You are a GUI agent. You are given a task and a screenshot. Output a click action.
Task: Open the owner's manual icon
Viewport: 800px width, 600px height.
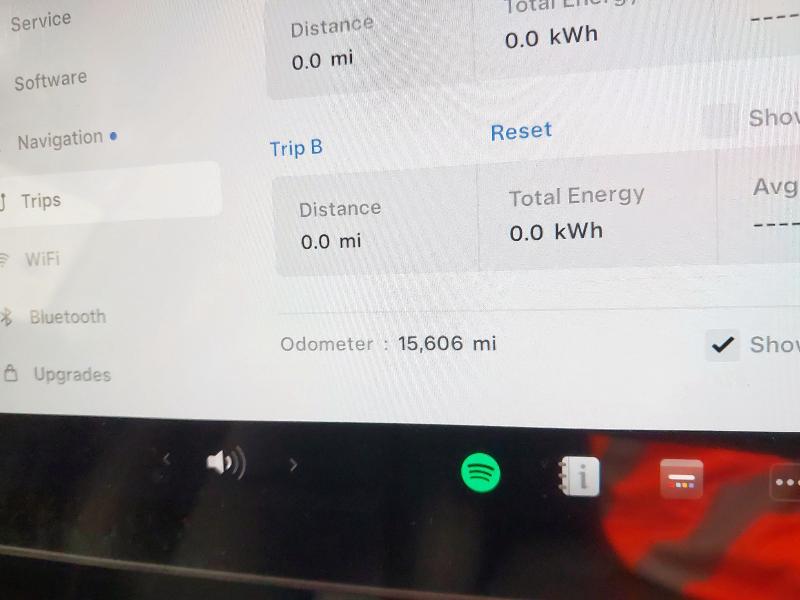[x=579, y=478]
